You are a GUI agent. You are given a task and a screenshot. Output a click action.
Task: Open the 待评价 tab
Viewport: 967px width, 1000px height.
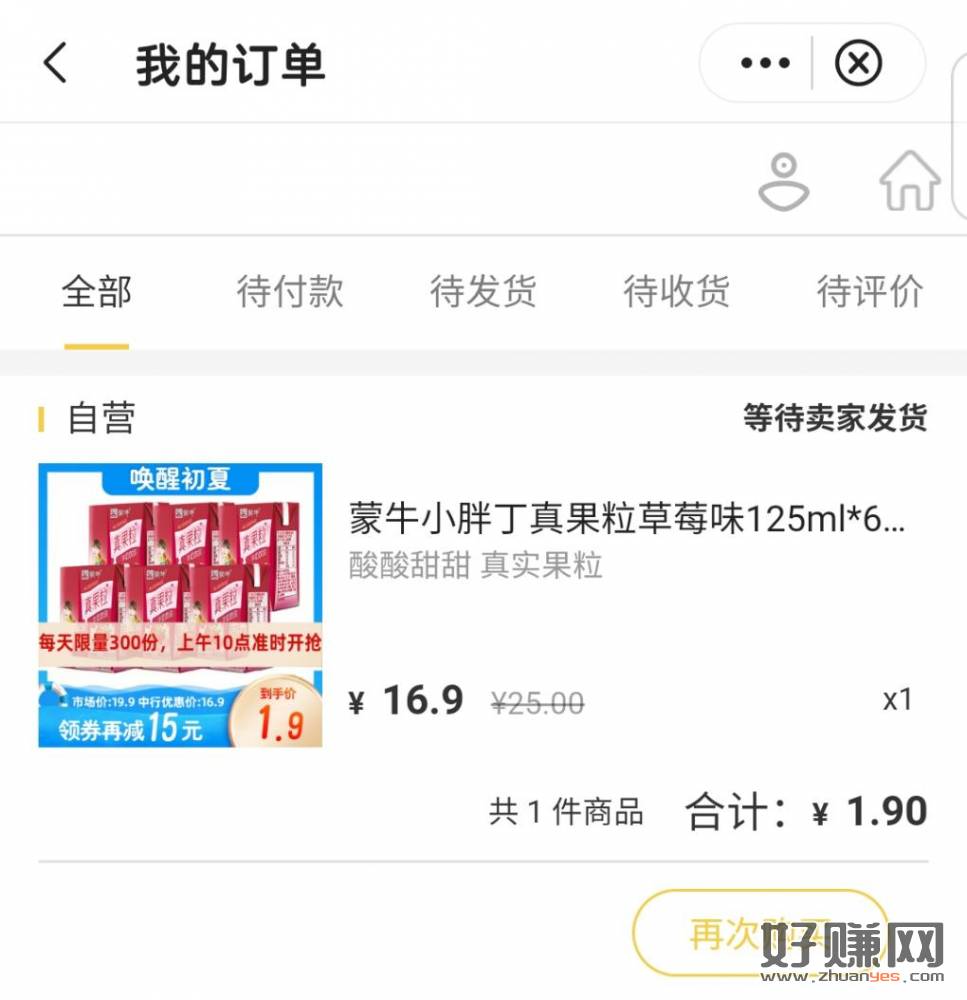(x=869, y=292)
